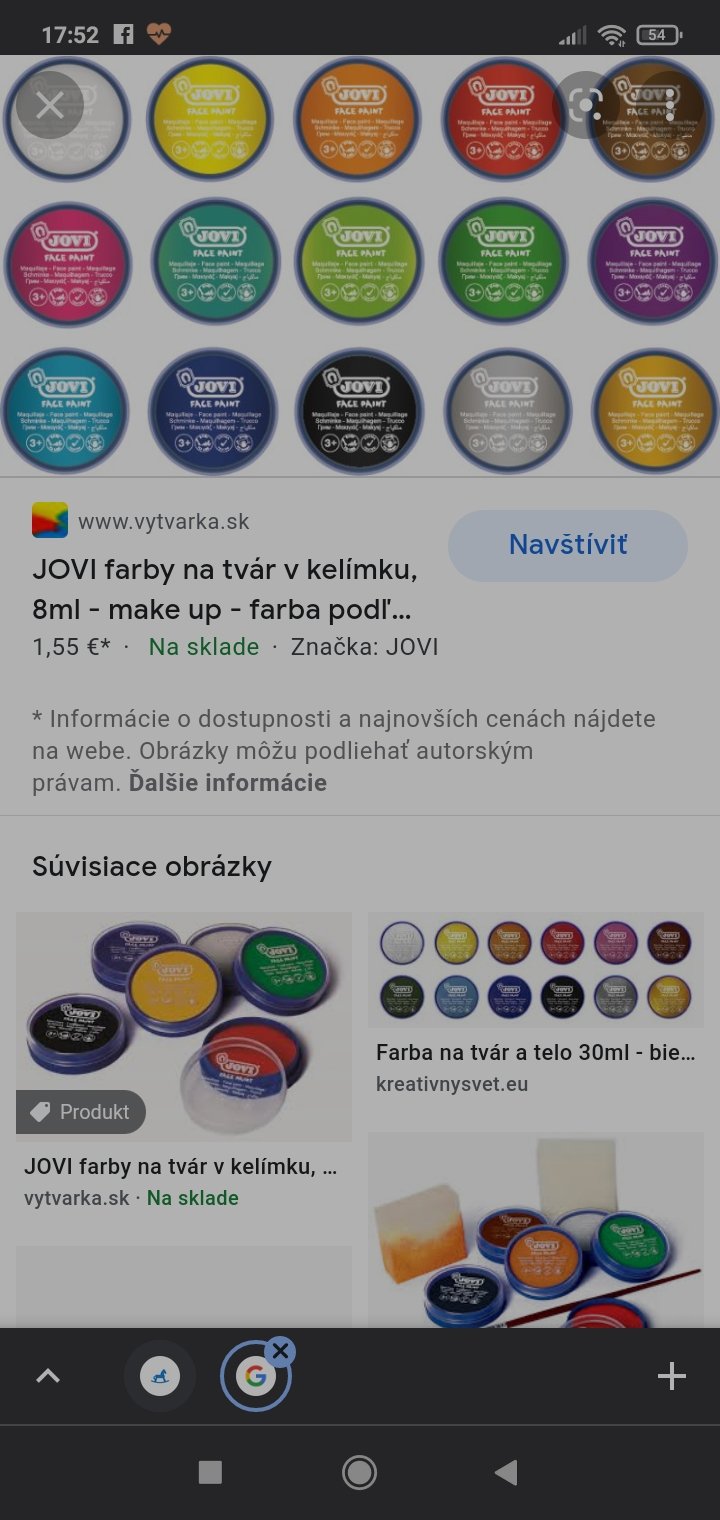Close the image viewer
This screenshot has width=720, height=1520.
(49, 105)
